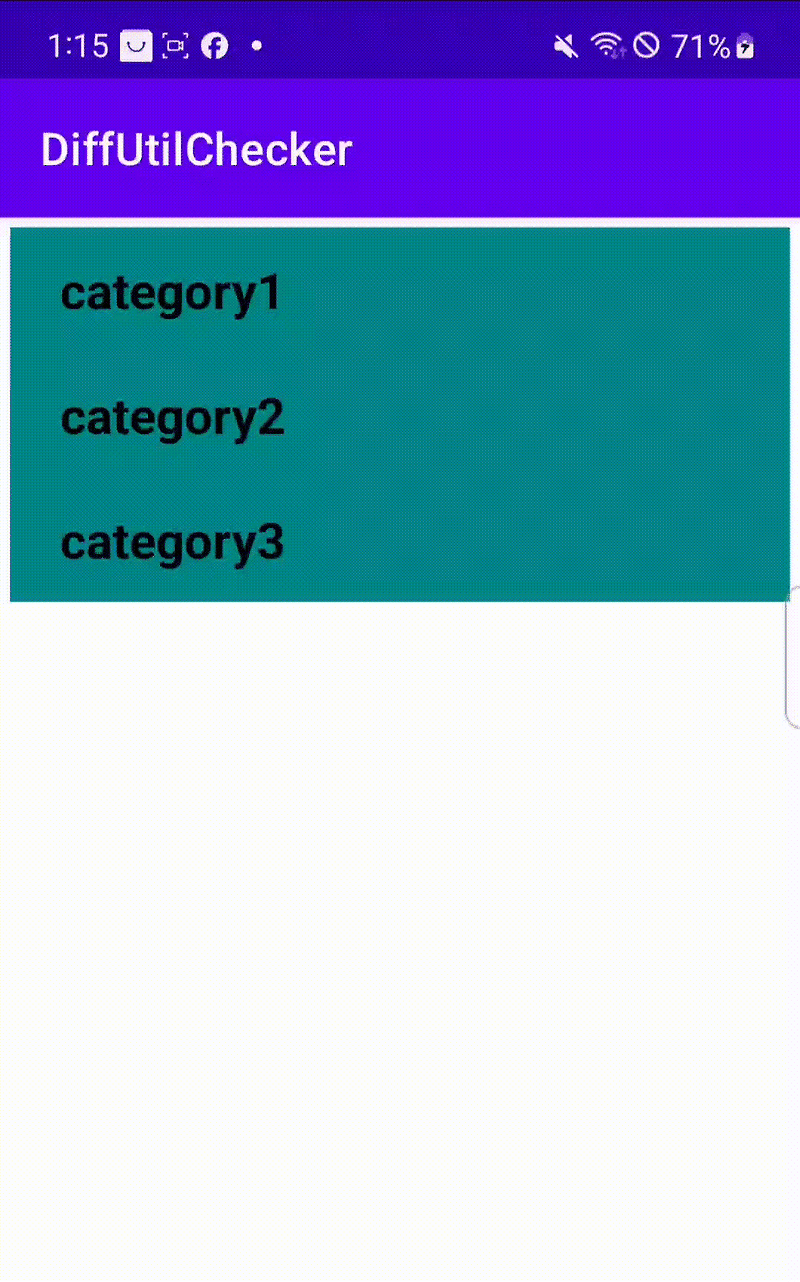Tap the charging battery icon
Image resolution: width=800 pixels, height=1282 pixels.
(x=746, y=46)
